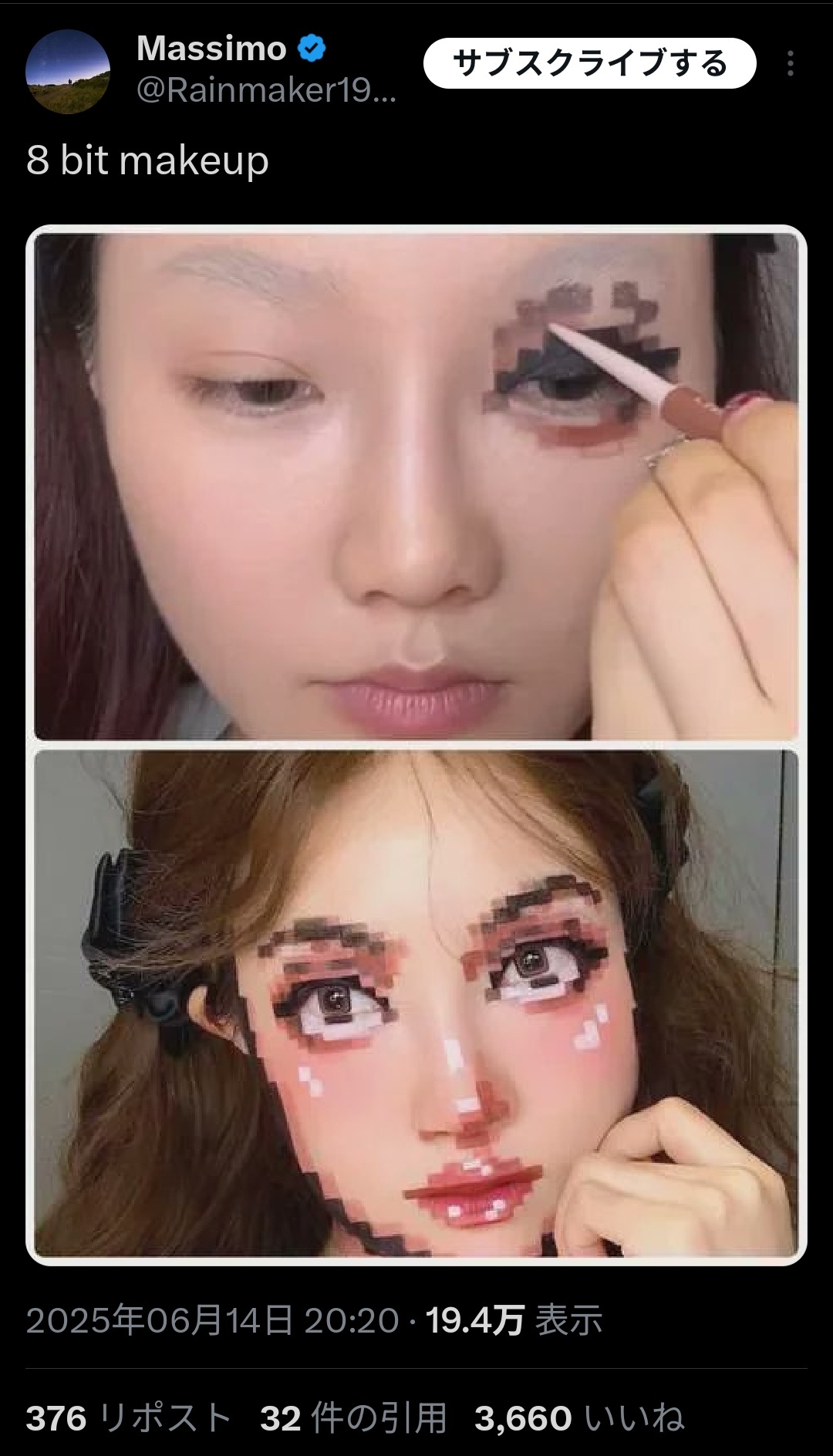Open the Massimo account name
Screen dimensions: 833x1456
click(211, 49)
